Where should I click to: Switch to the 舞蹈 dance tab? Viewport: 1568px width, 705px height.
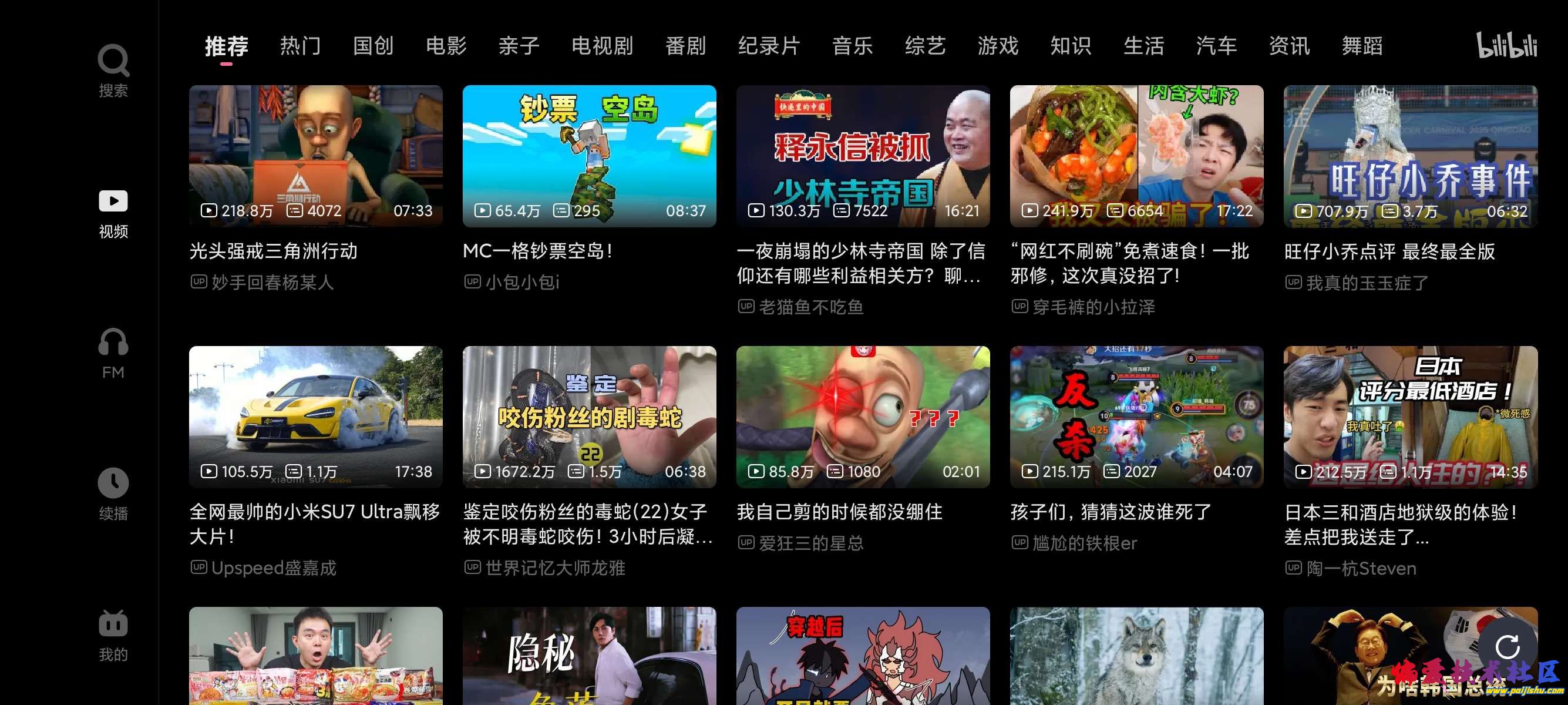(x=1362, y=46)
